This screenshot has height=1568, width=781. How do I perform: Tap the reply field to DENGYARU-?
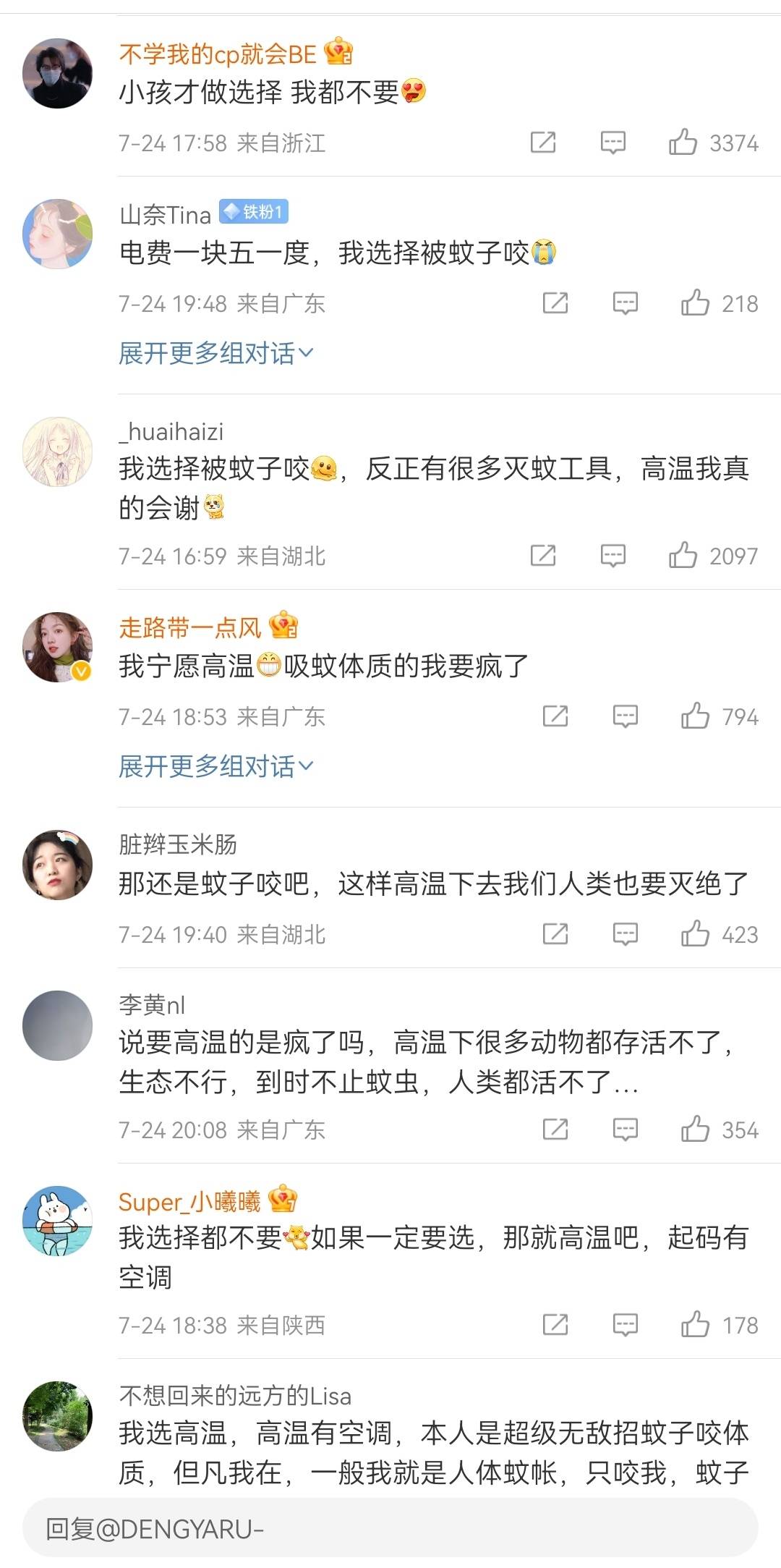(390, 1529)
